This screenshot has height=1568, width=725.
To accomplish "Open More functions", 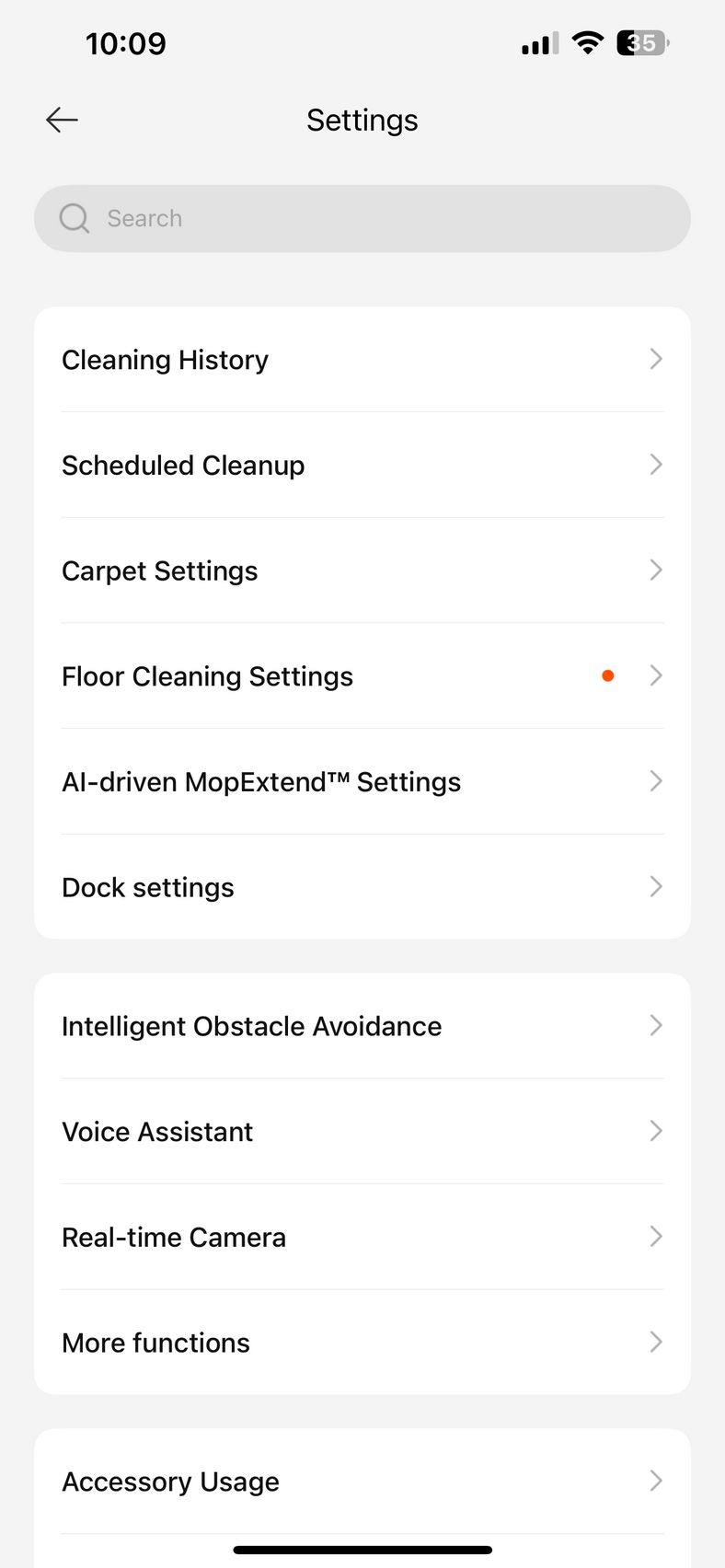I will pos(362,1343).
